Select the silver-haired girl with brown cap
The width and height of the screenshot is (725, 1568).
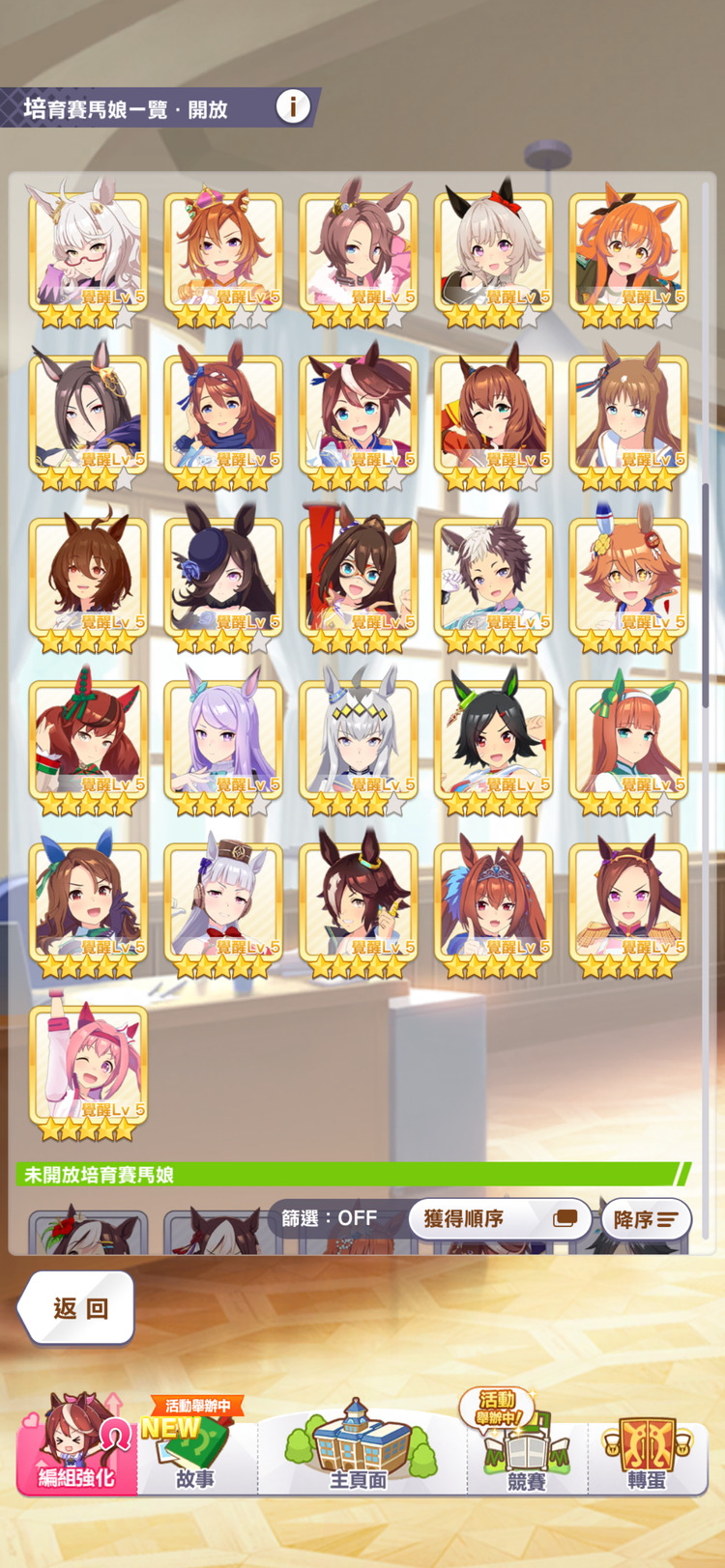click(223, 904)
